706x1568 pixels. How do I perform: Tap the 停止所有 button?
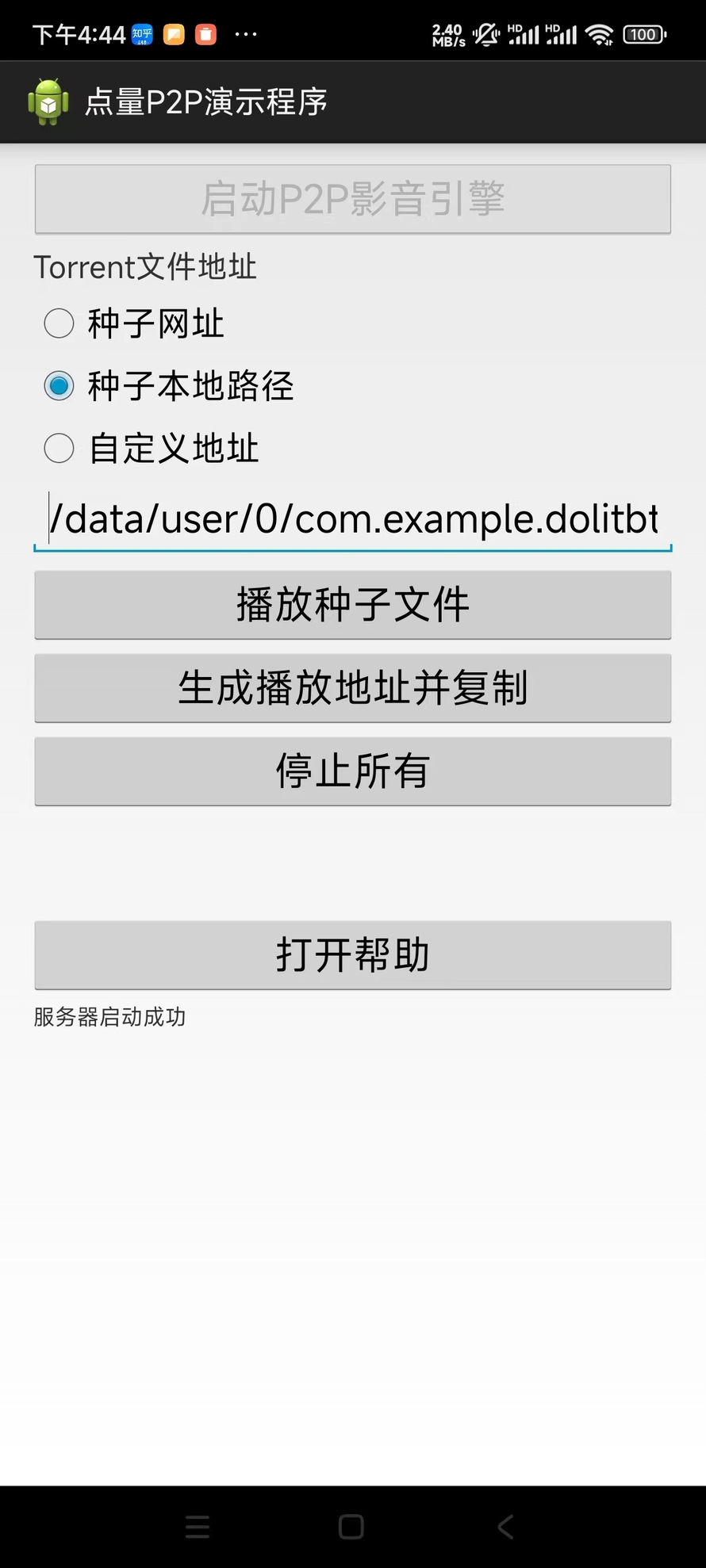pos(353,771)
